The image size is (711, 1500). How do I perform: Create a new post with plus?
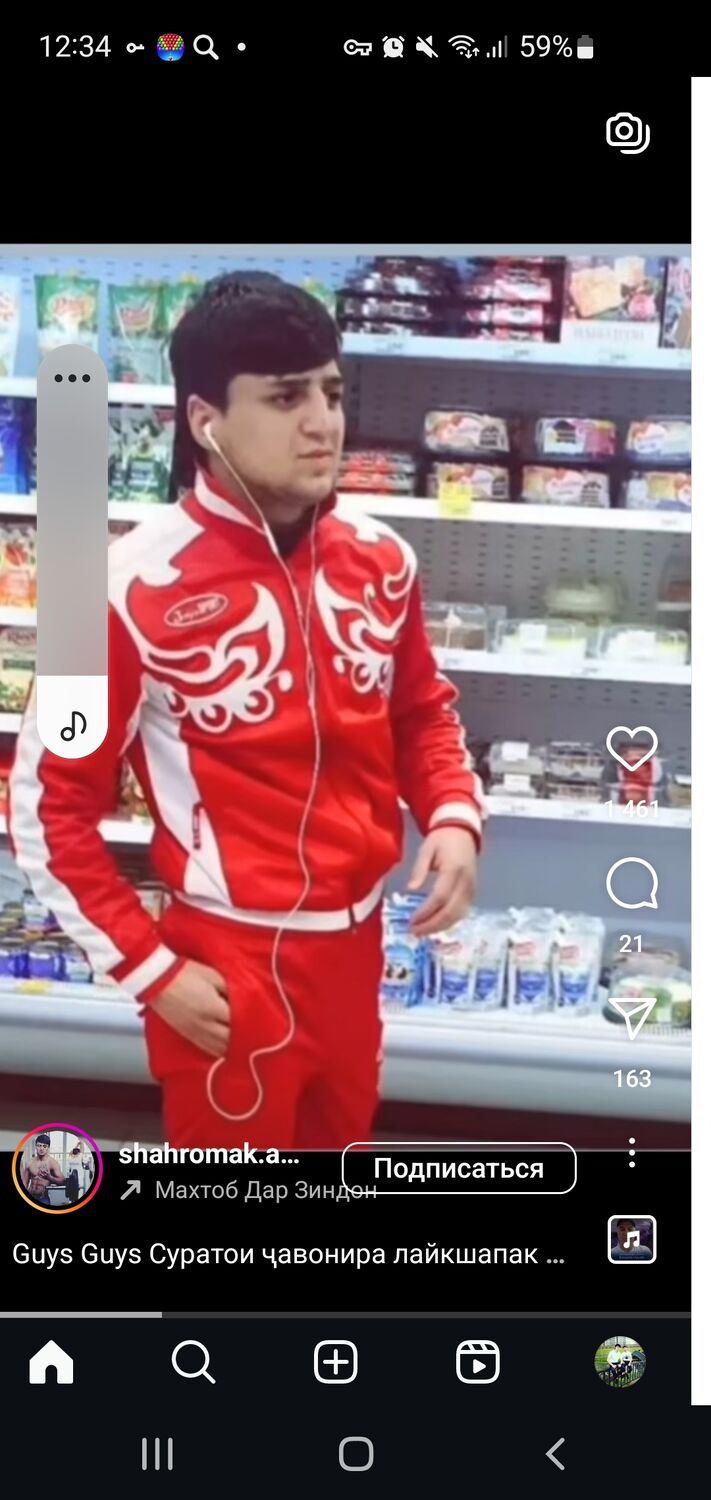pos(336,1362)
